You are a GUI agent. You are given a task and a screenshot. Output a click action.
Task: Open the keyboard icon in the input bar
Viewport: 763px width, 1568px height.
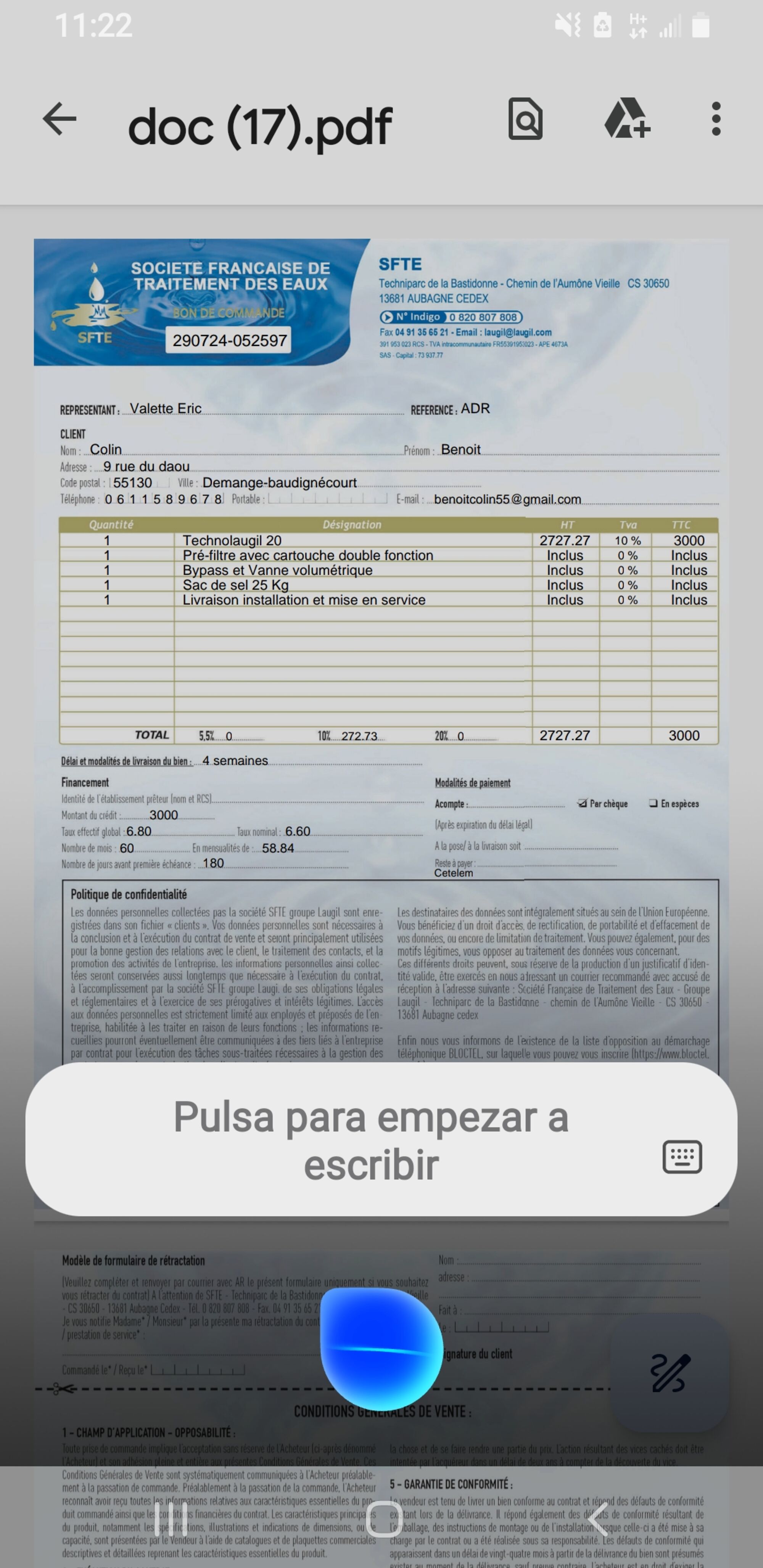[x=682, y=1156]
